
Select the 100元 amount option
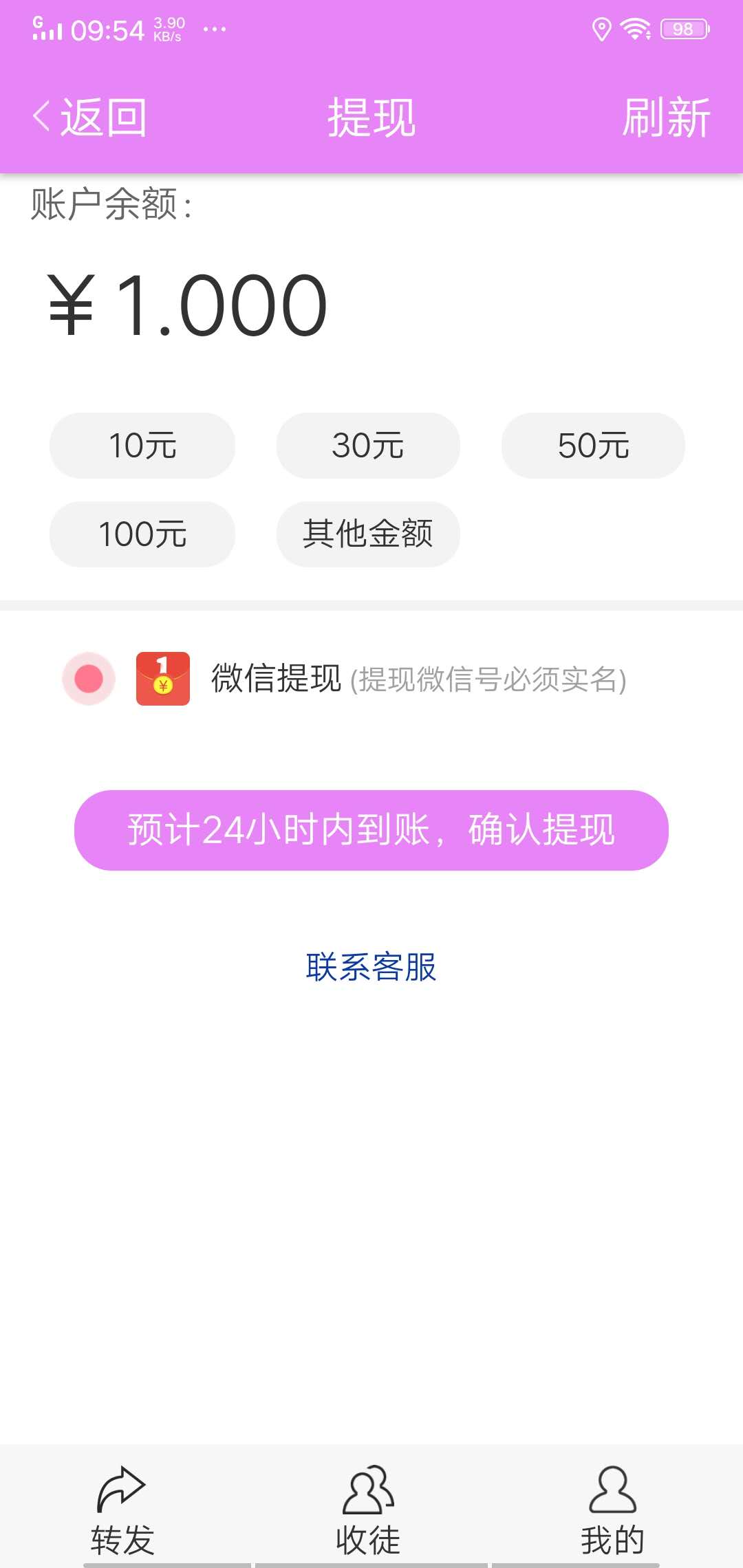click(x=142, y=534)
